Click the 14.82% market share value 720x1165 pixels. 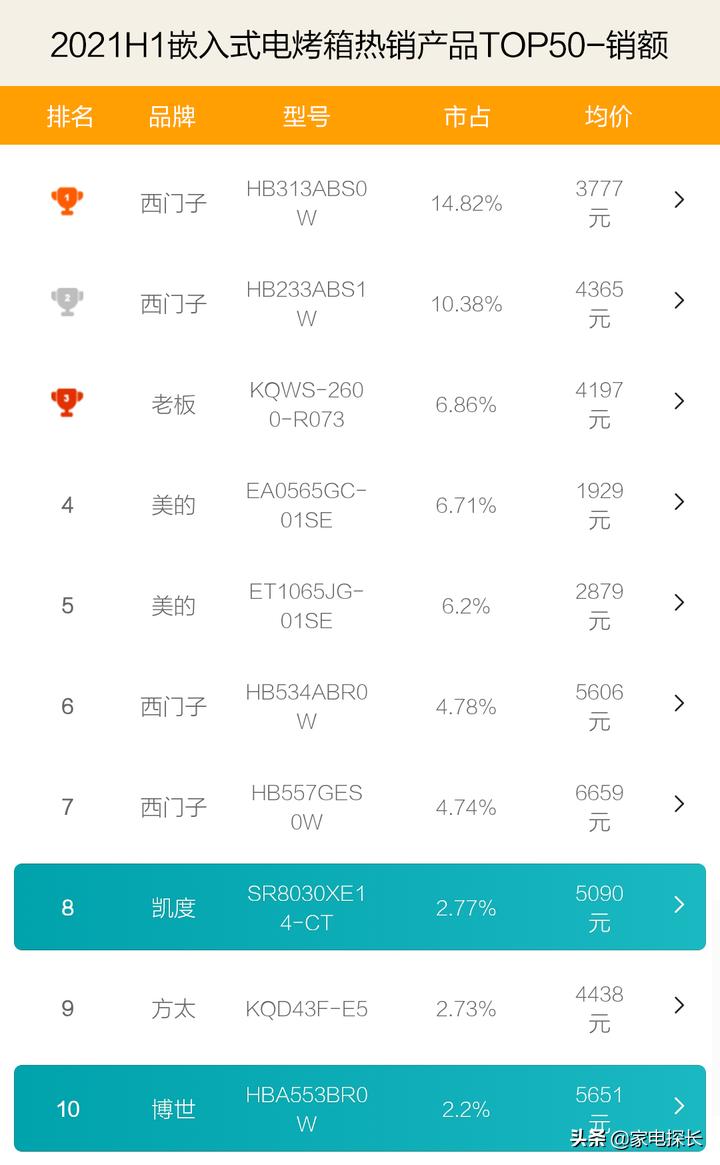[x=466, y=201]
